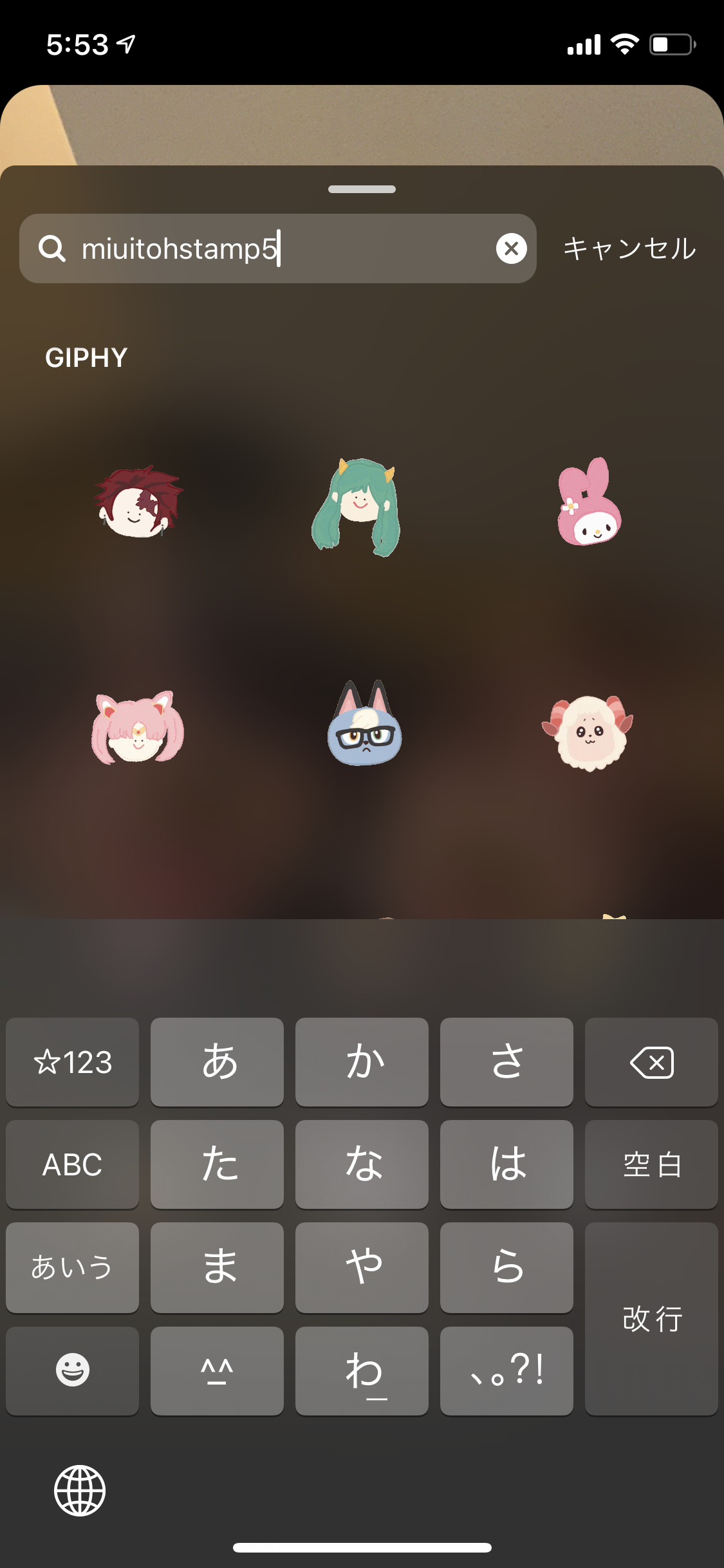Select the green-haired horned girl sticker

[357, 507]
